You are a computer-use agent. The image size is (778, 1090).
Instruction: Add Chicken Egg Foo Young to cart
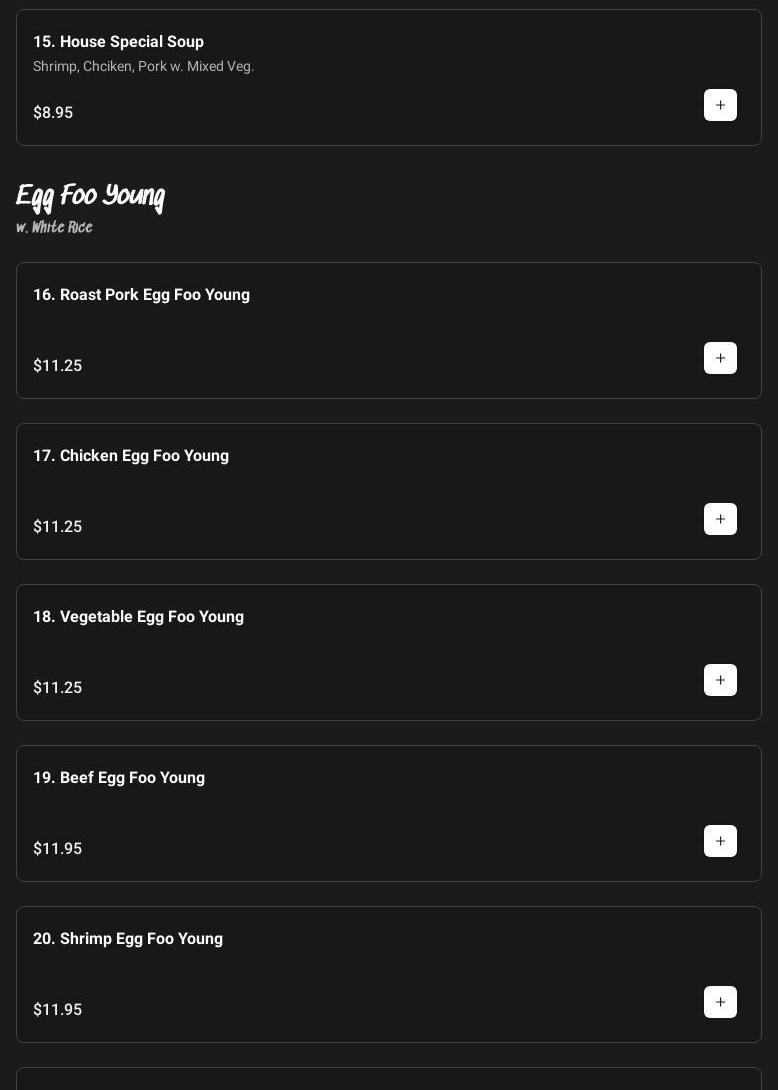(720, 519)
